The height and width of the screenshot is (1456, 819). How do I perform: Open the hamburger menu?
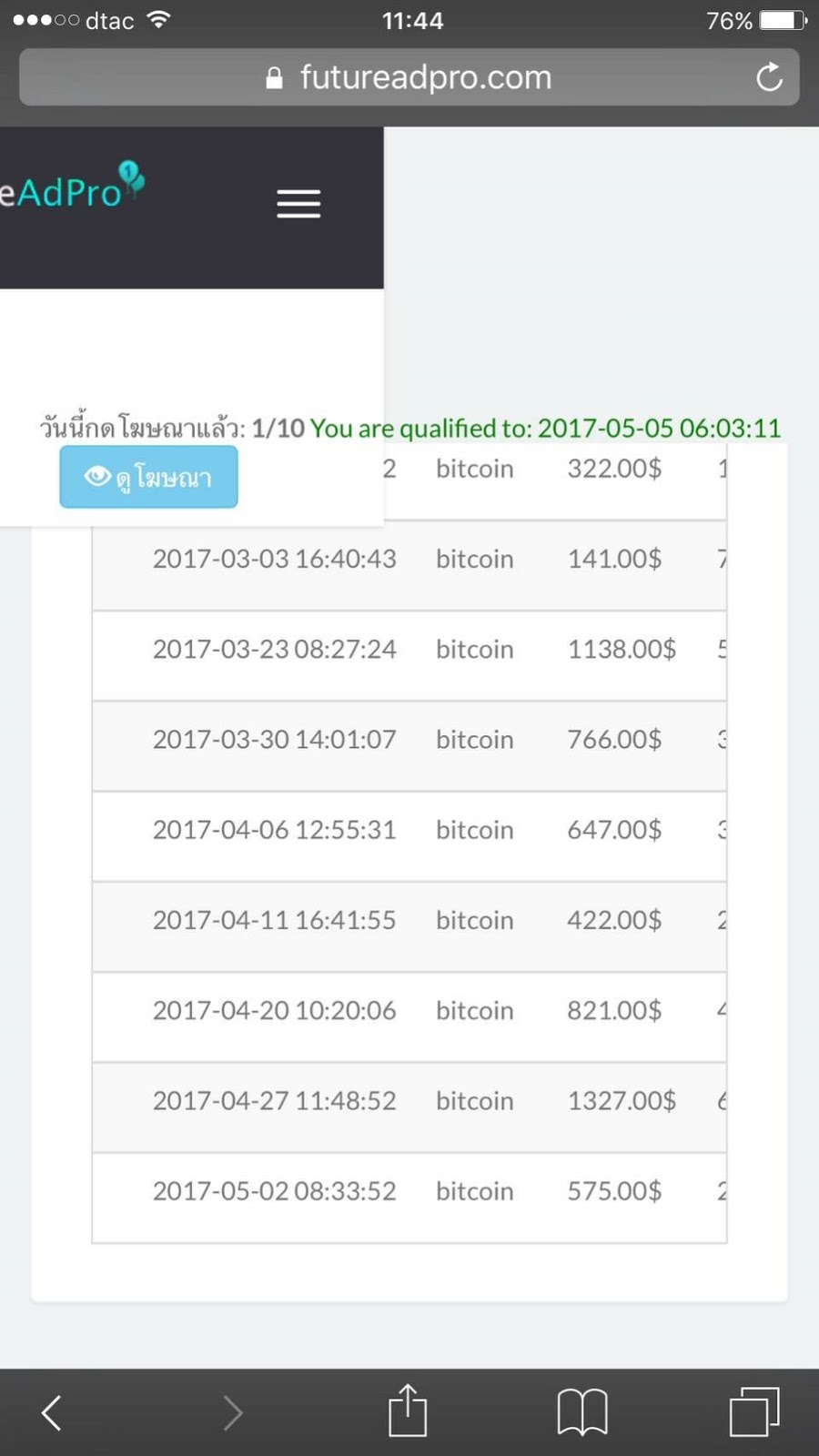pos(298,204)
